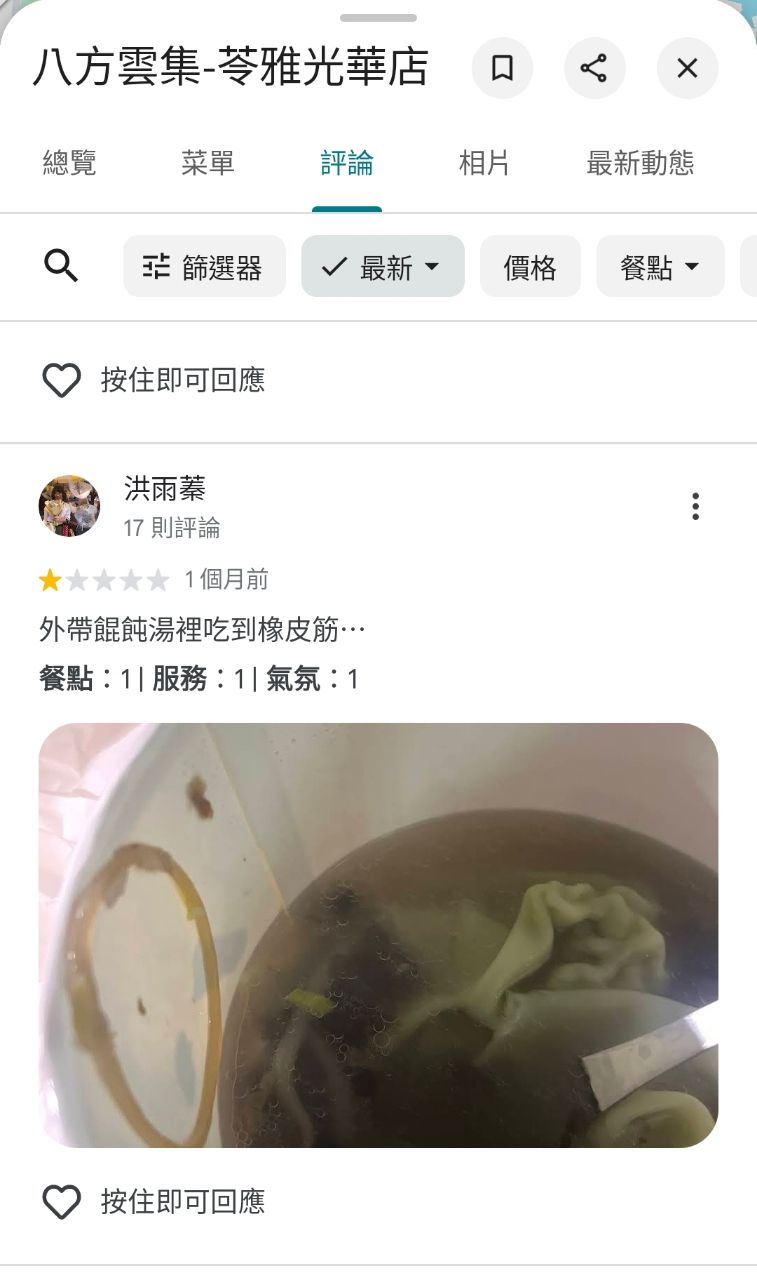View the 最新動態 tab
Image resolution: width=757 pixels, height=1280 pixels.
coord(640,163)
